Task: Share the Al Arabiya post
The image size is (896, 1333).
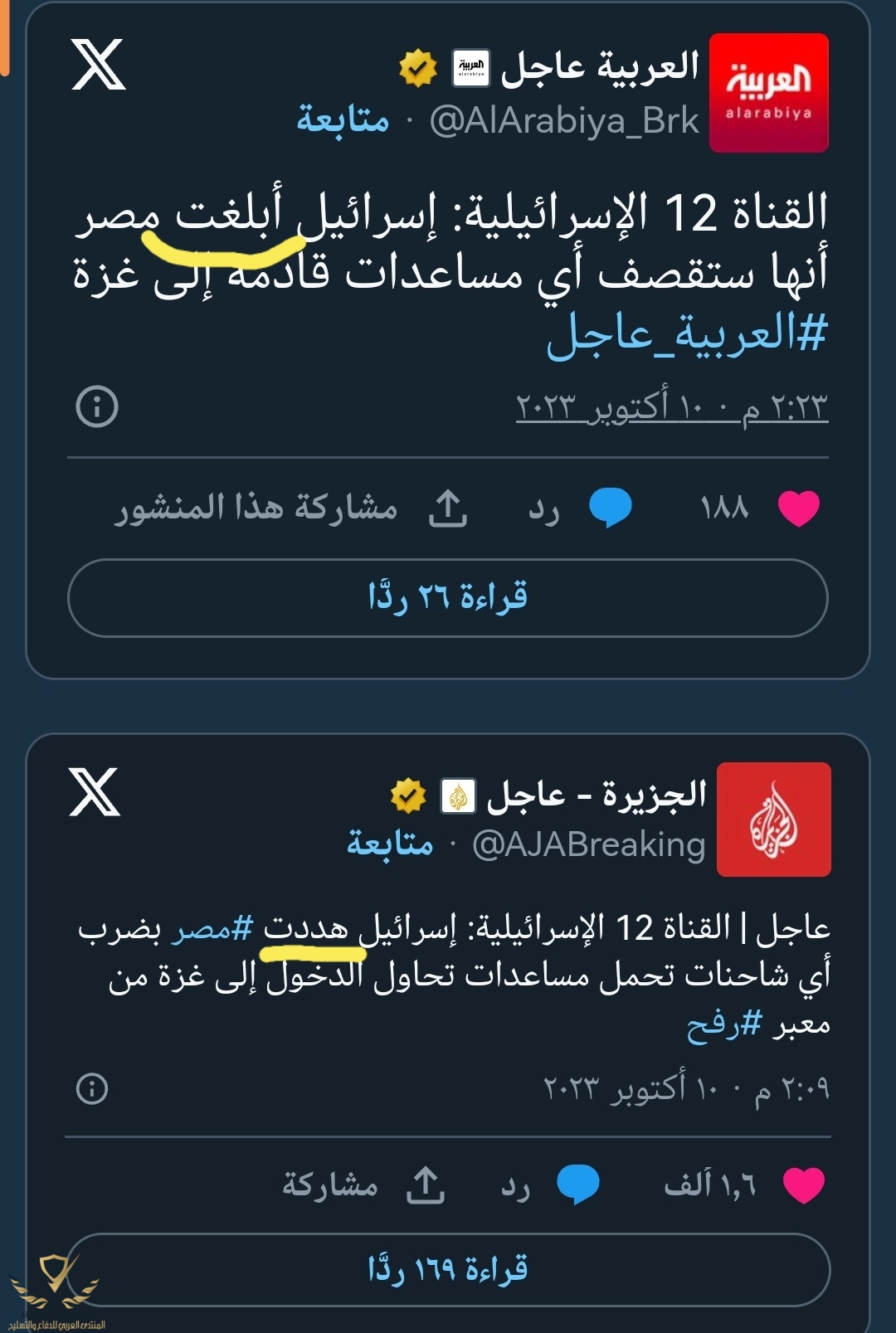Action: 448,508
